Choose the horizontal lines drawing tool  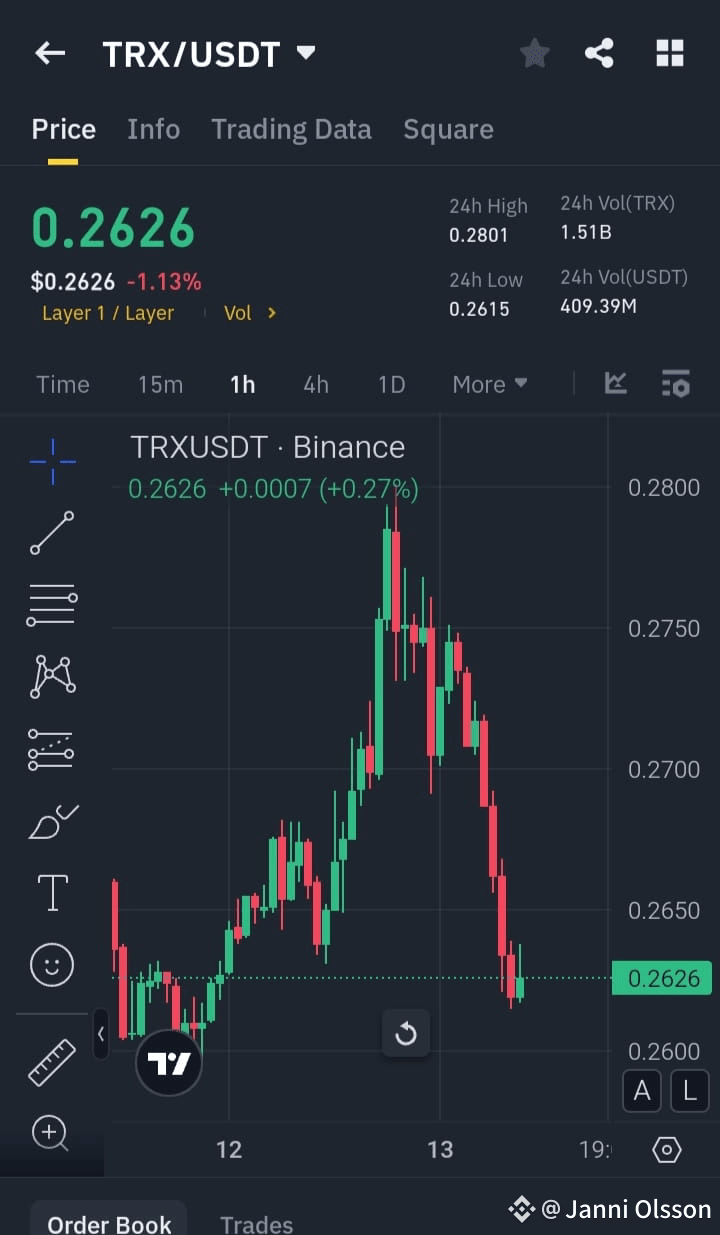point(51,604)
